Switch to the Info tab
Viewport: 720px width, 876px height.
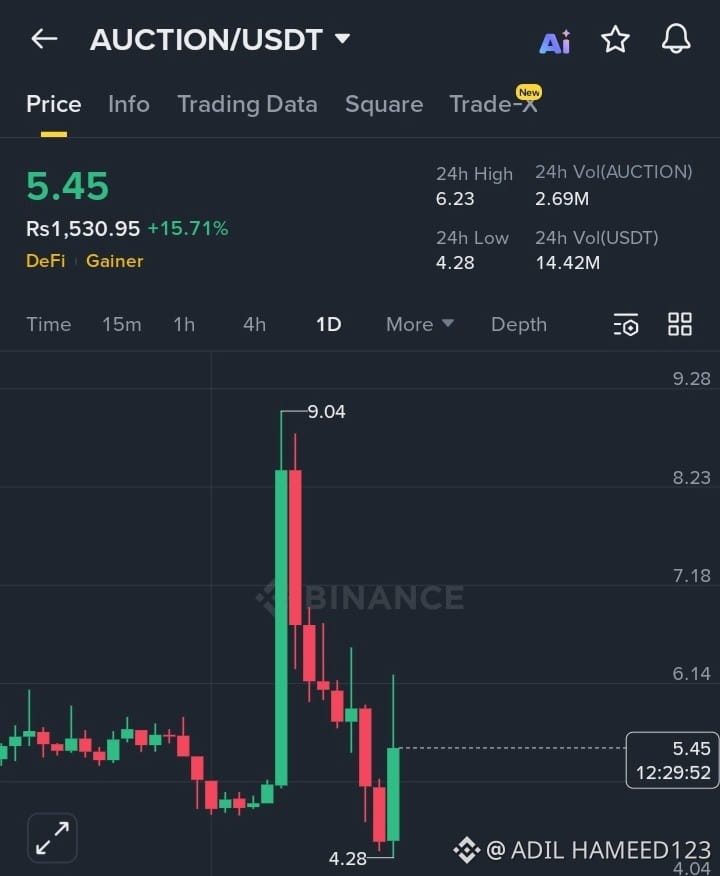[129, 104]
